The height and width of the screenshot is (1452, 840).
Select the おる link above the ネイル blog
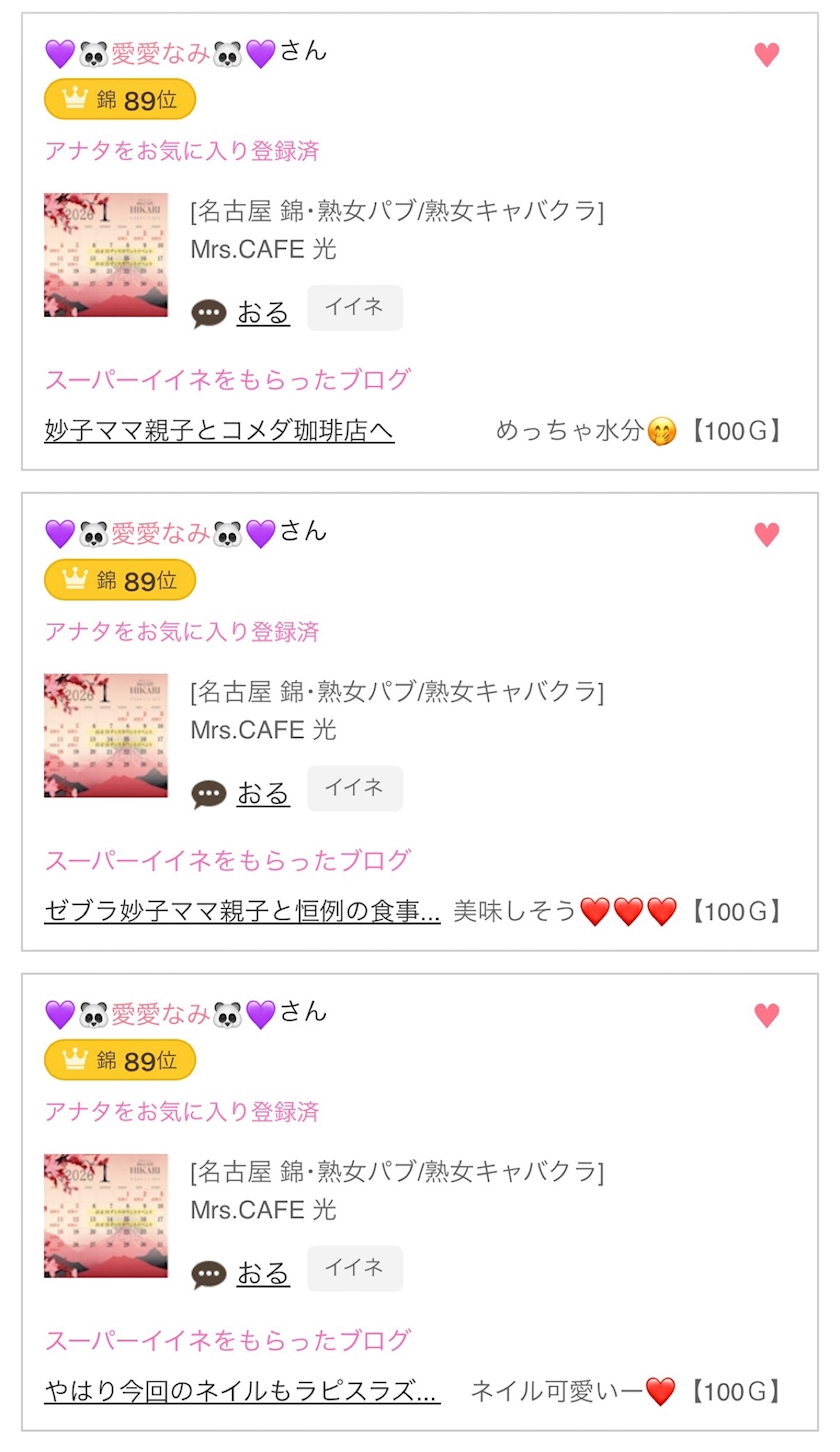click(263, 1273)
